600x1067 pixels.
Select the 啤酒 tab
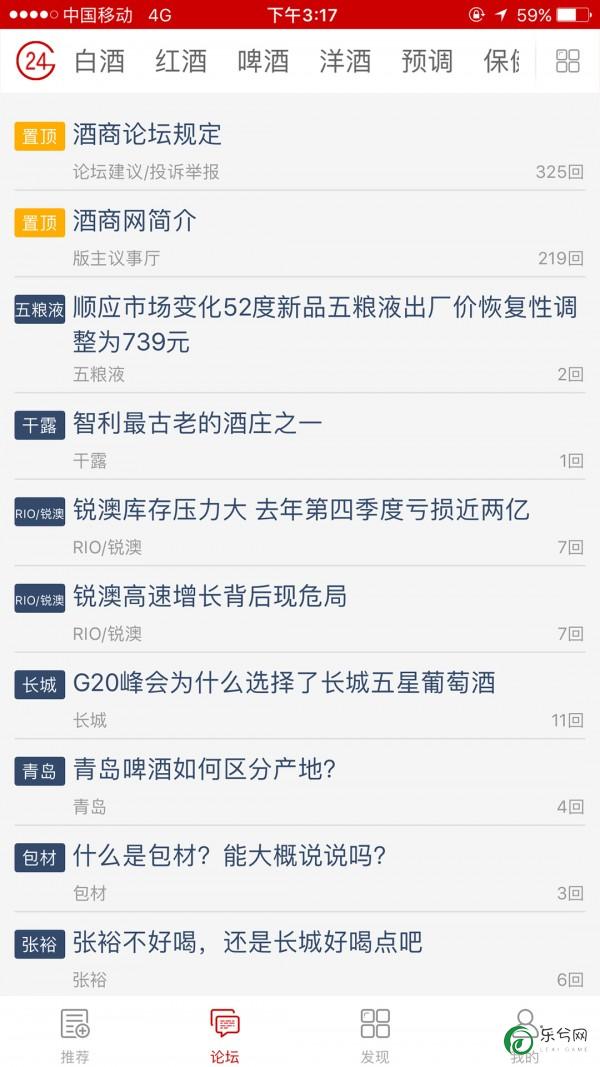(263, 61)
